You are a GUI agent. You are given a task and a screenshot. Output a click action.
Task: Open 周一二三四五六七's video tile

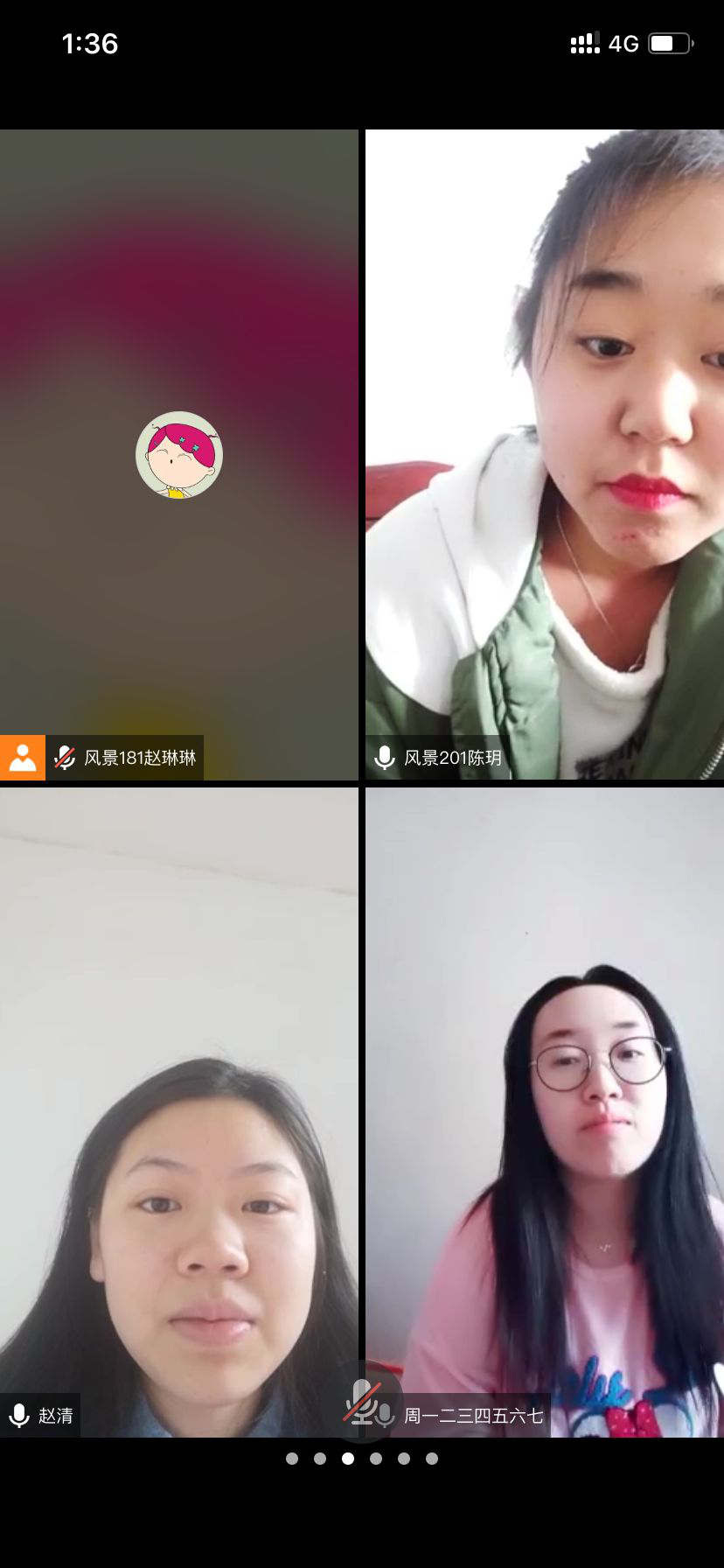[x=544, y=1111]
